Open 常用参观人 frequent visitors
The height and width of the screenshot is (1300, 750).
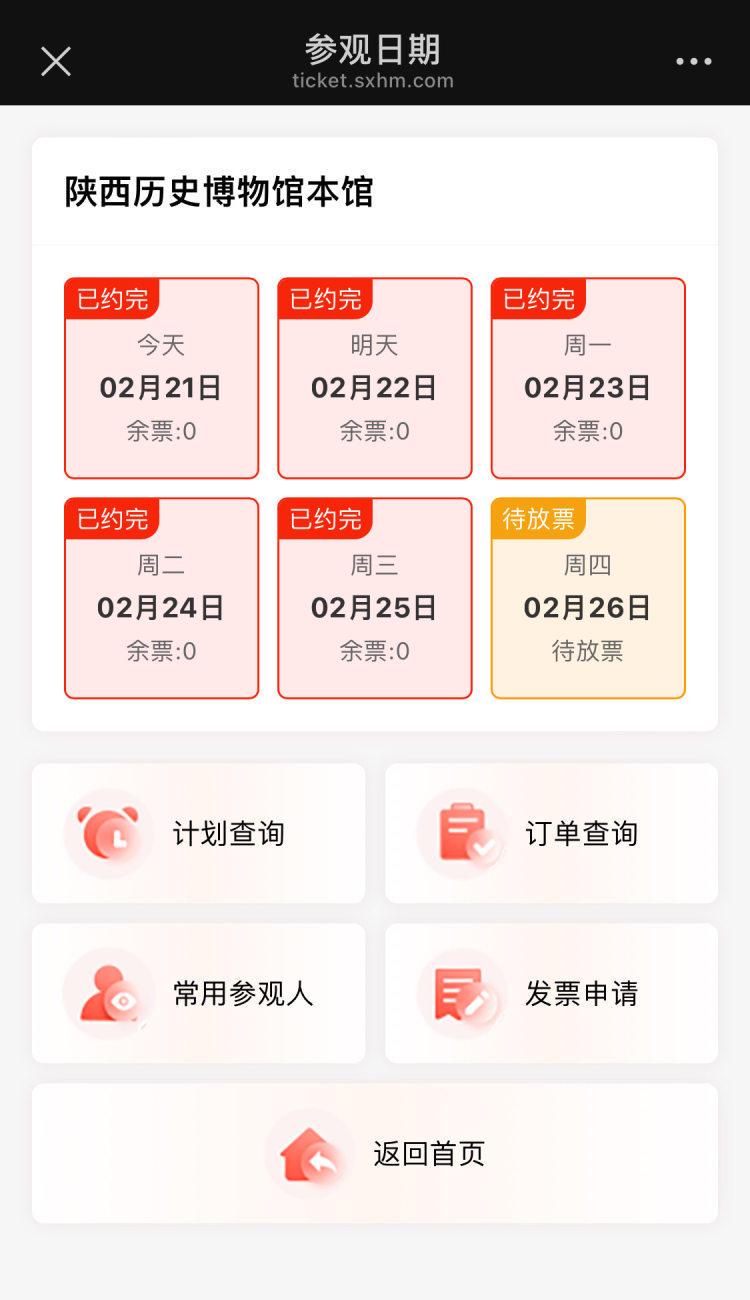(198, 993)
